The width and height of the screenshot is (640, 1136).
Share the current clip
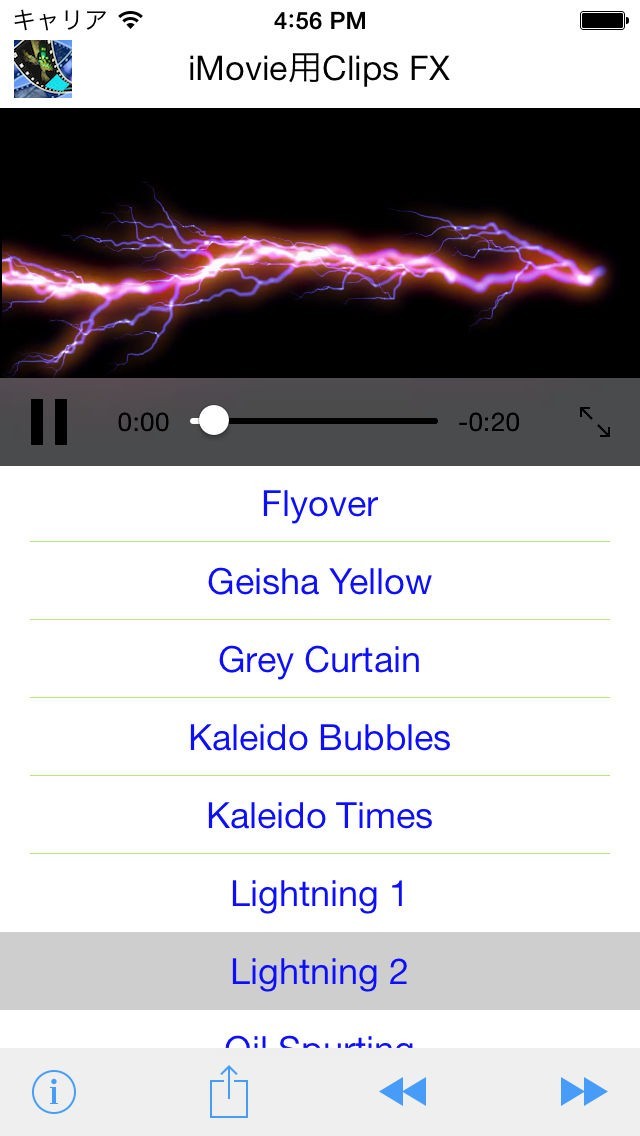click(228, 1092)
